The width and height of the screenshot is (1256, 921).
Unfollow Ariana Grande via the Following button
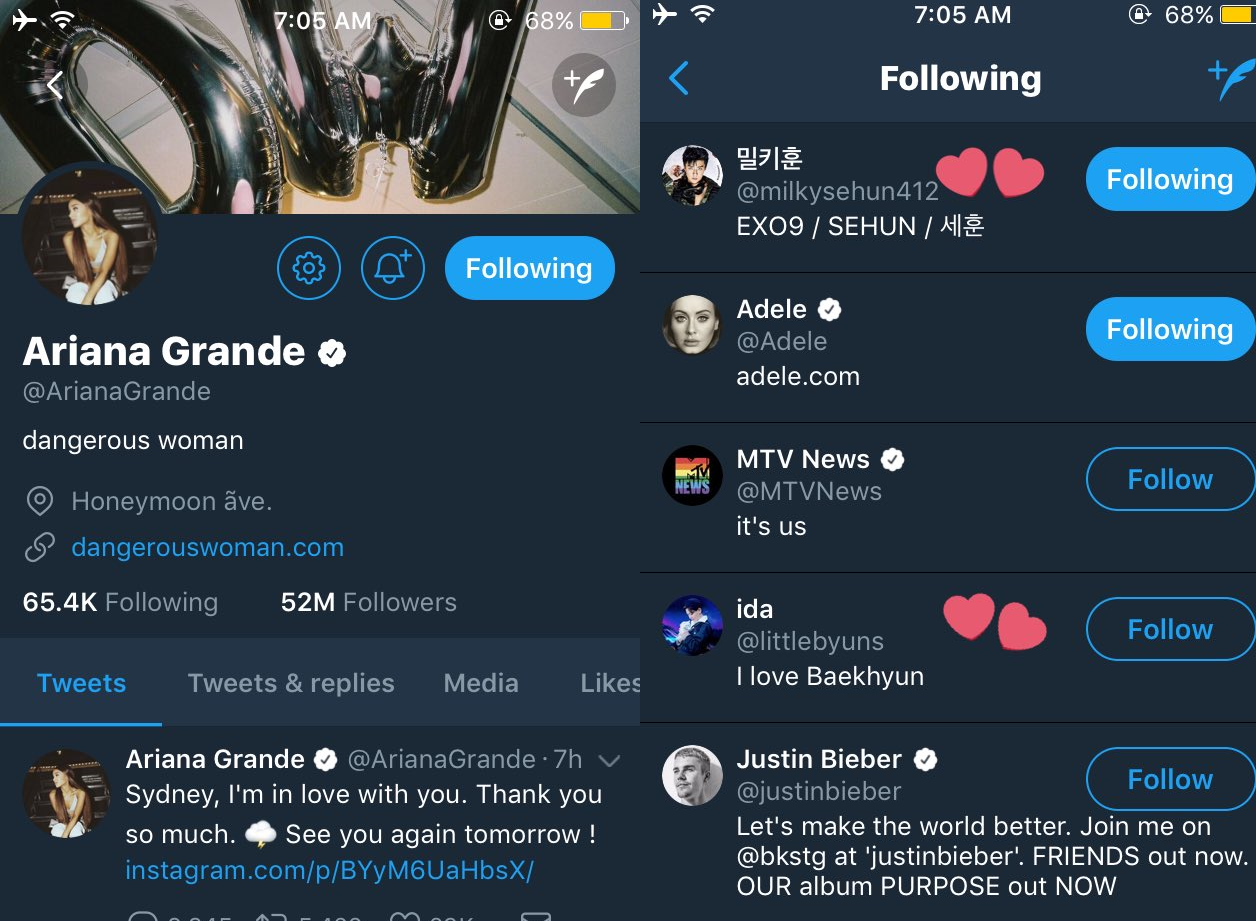(529, 268)
